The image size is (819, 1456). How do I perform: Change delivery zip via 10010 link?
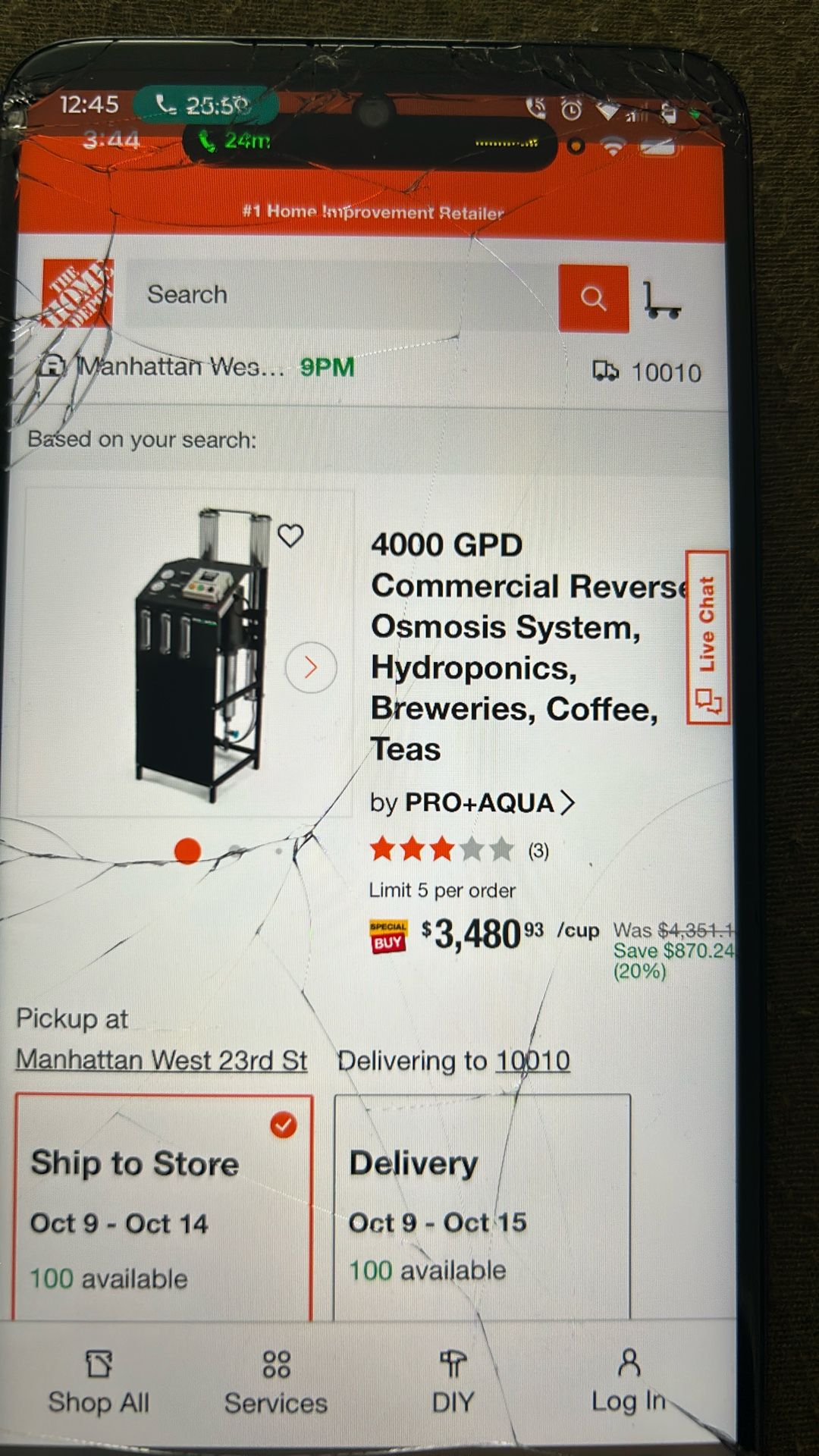coord(532,1060)
